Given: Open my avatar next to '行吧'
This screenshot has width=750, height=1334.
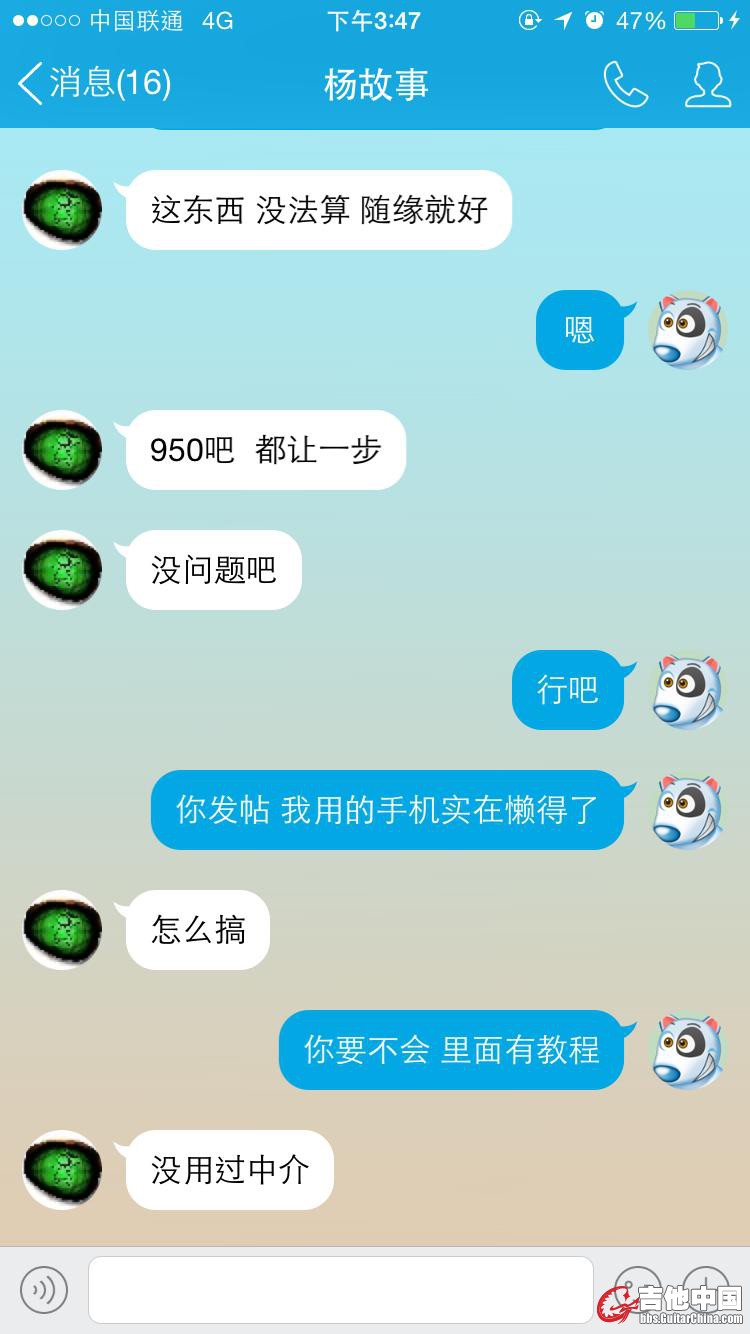Looking at the screenshot, I should (687, 690).
